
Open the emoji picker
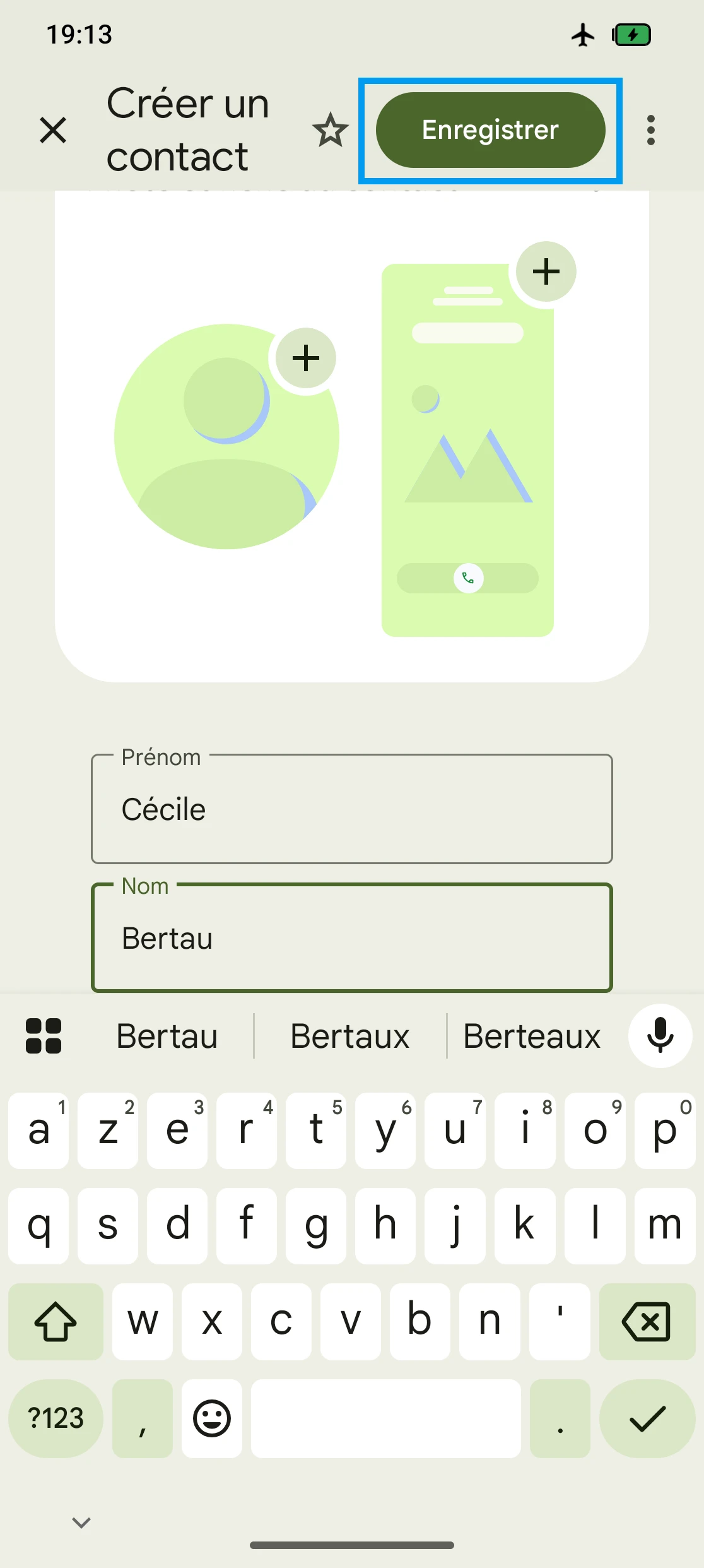[x=212, y=1418]
